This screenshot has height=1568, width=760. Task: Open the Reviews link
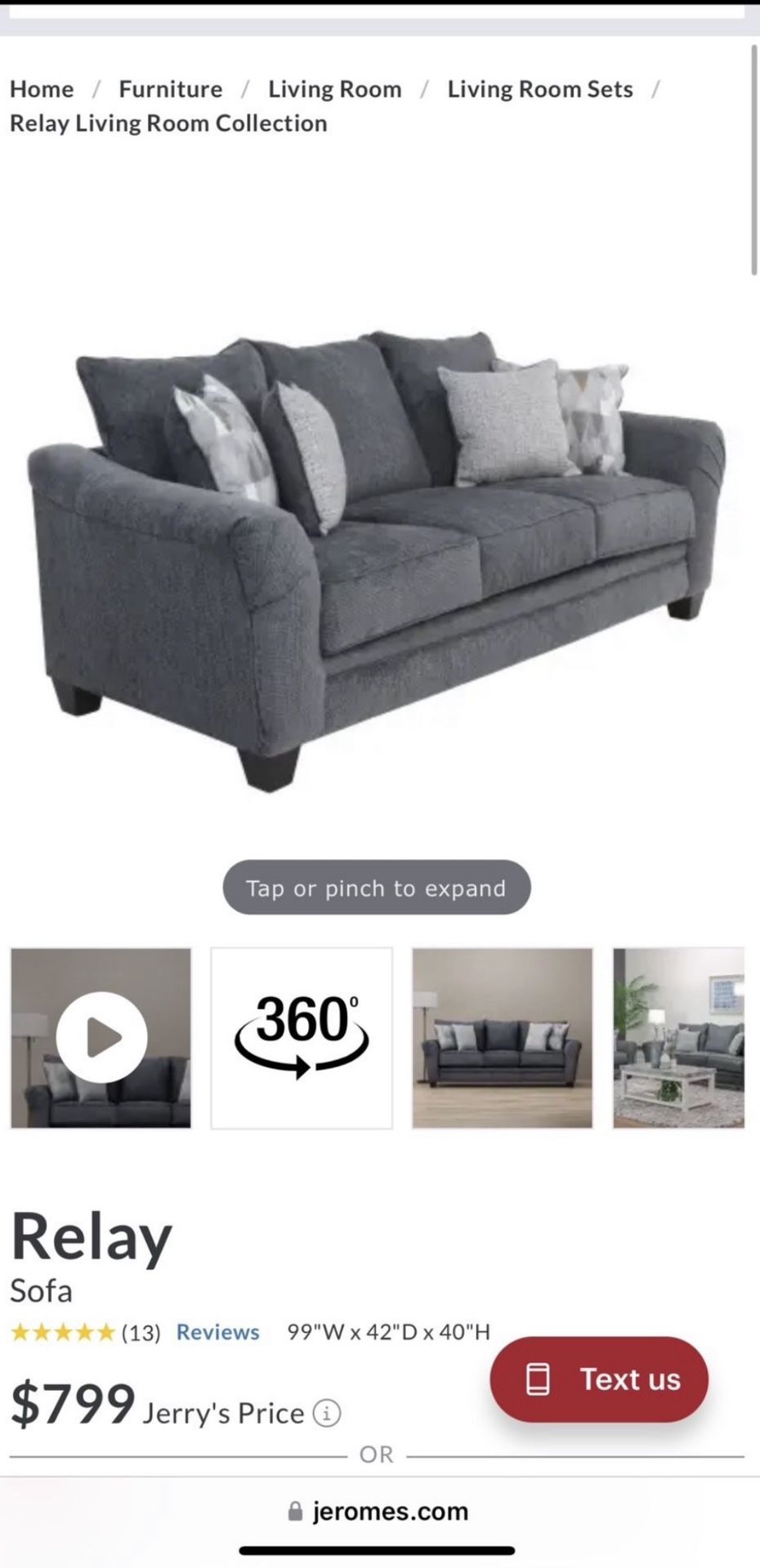217,1332
